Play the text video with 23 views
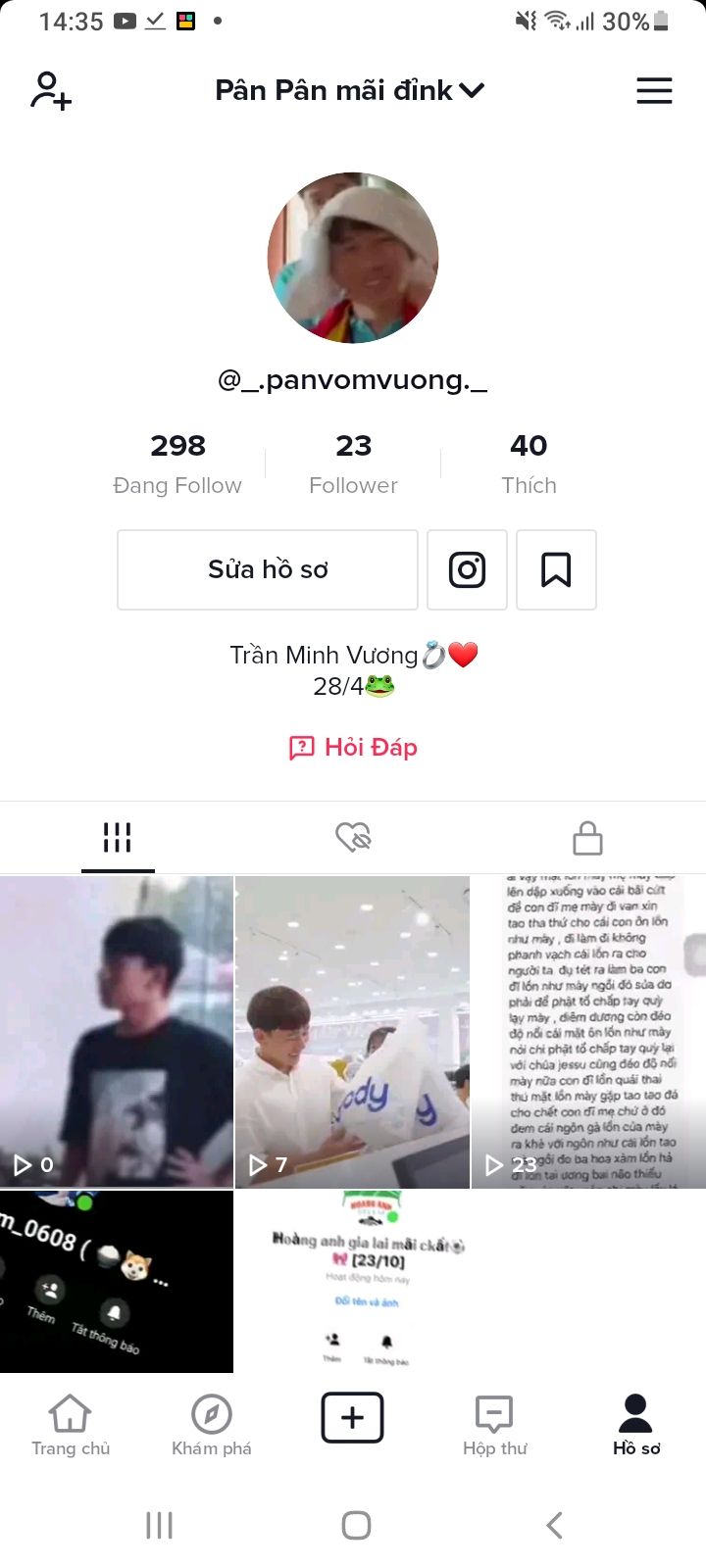706x1568 pixels. (x=588, y=1031)
